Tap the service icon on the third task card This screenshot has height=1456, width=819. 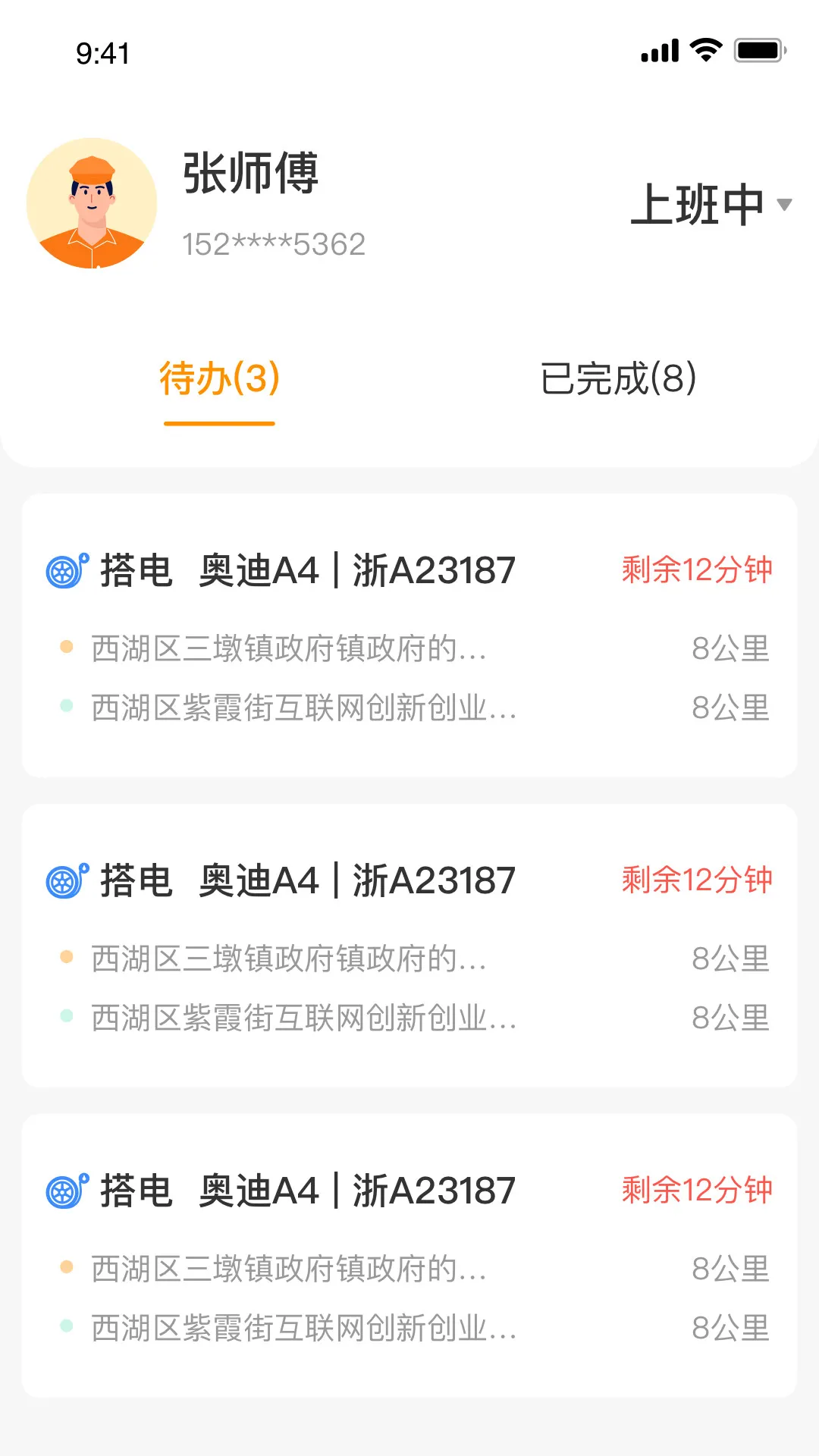[64, 1191]
